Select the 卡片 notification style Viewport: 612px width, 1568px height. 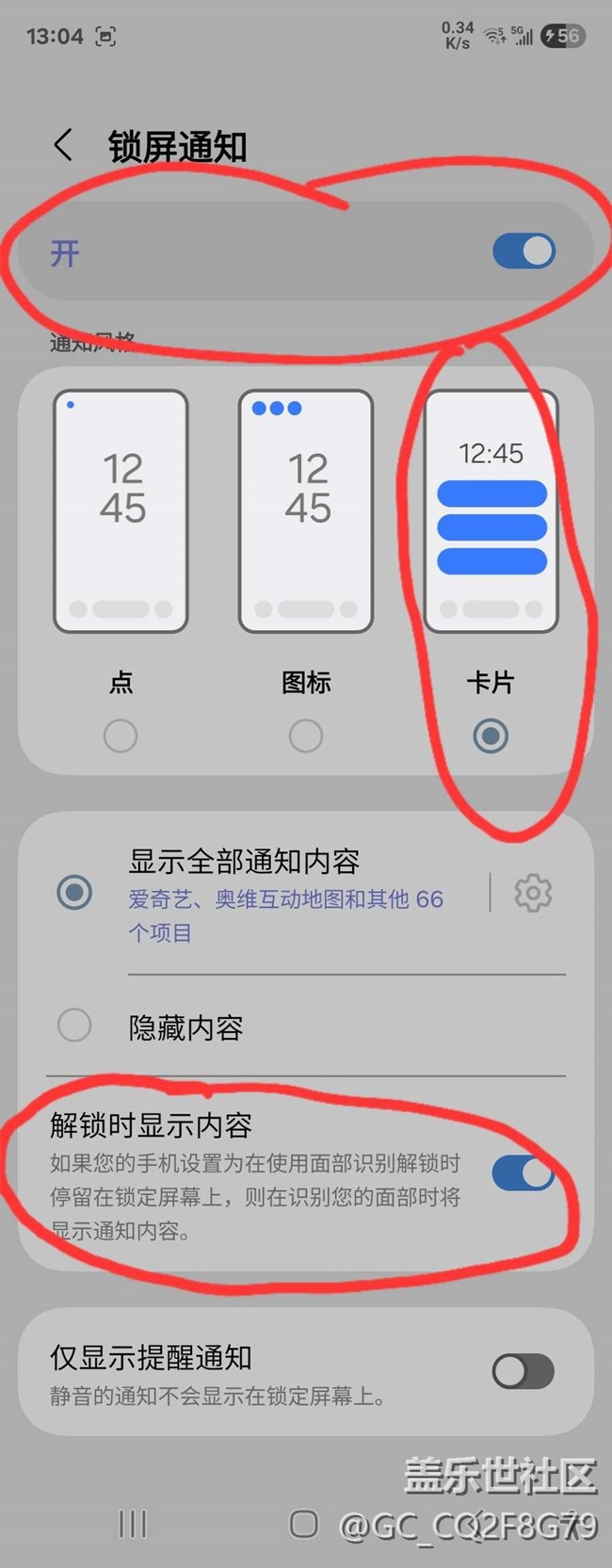click(x=490, y=736)
